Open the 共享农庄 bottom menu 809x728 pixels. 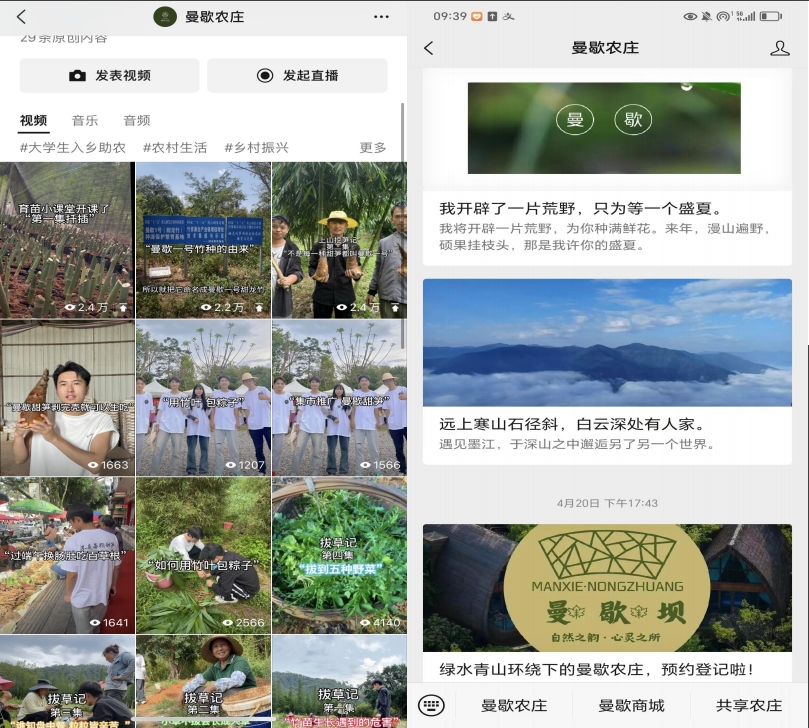[749, 705]
